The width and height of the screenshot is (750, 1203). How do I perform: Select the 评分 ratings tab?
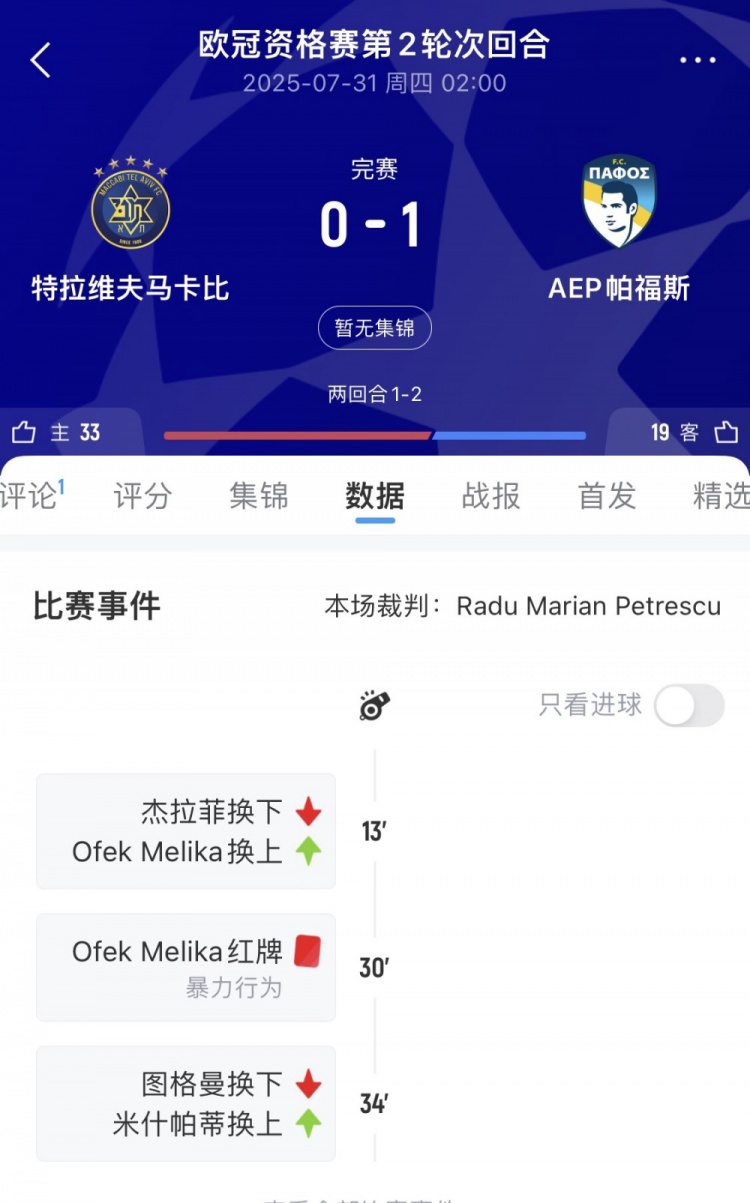pos(143,497)
